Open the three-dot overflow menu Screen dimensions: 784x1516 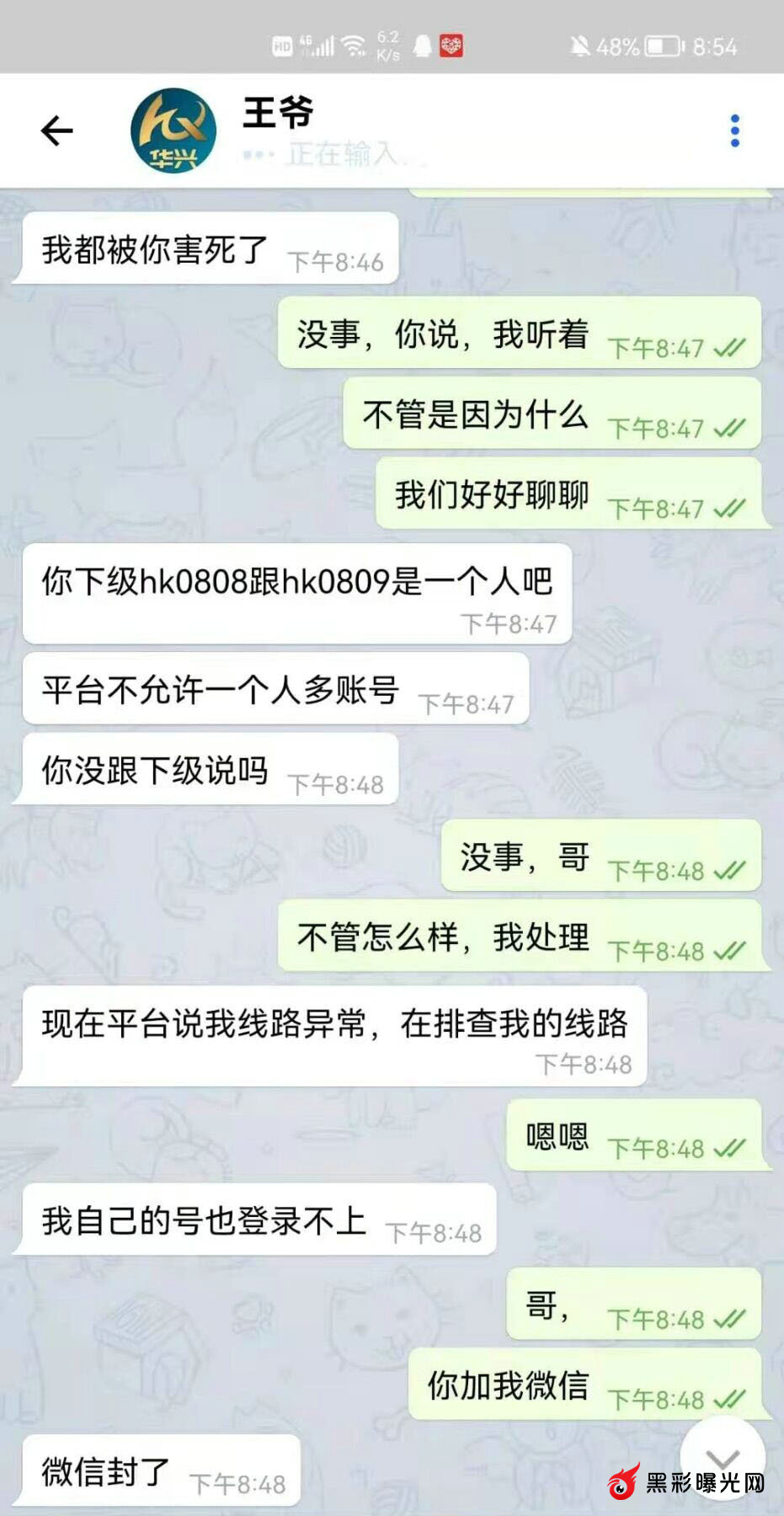point(734,131)
